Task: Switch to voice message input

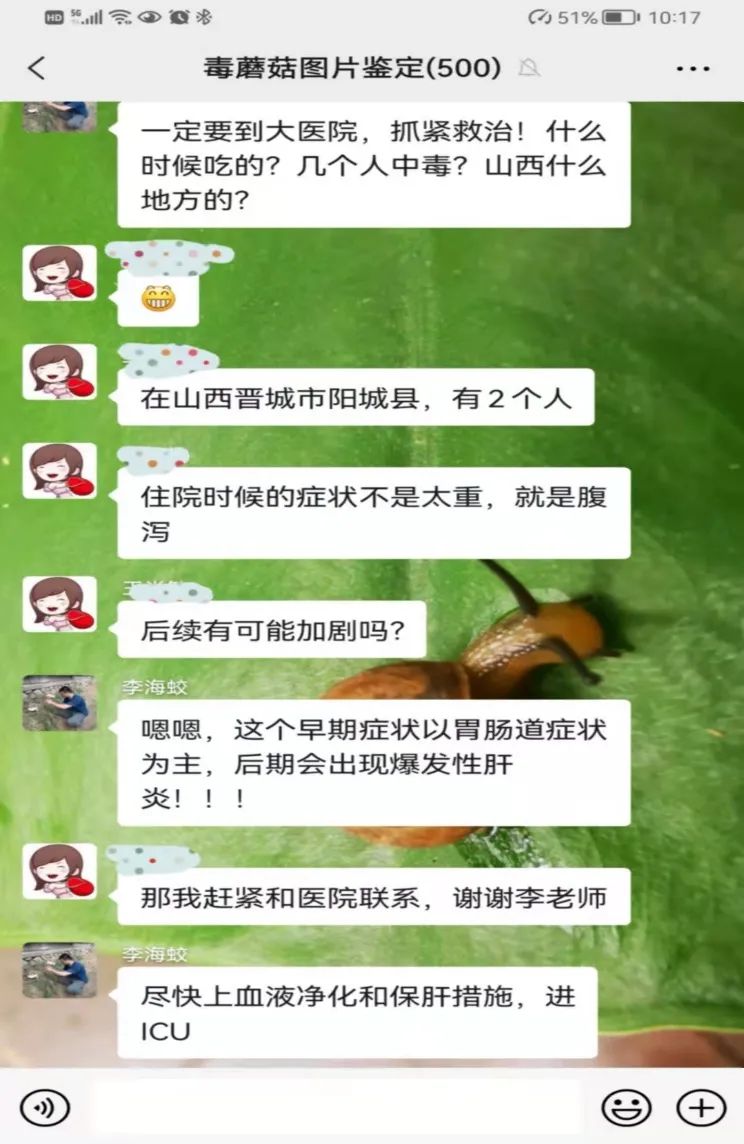Action: pos(45,1106)
